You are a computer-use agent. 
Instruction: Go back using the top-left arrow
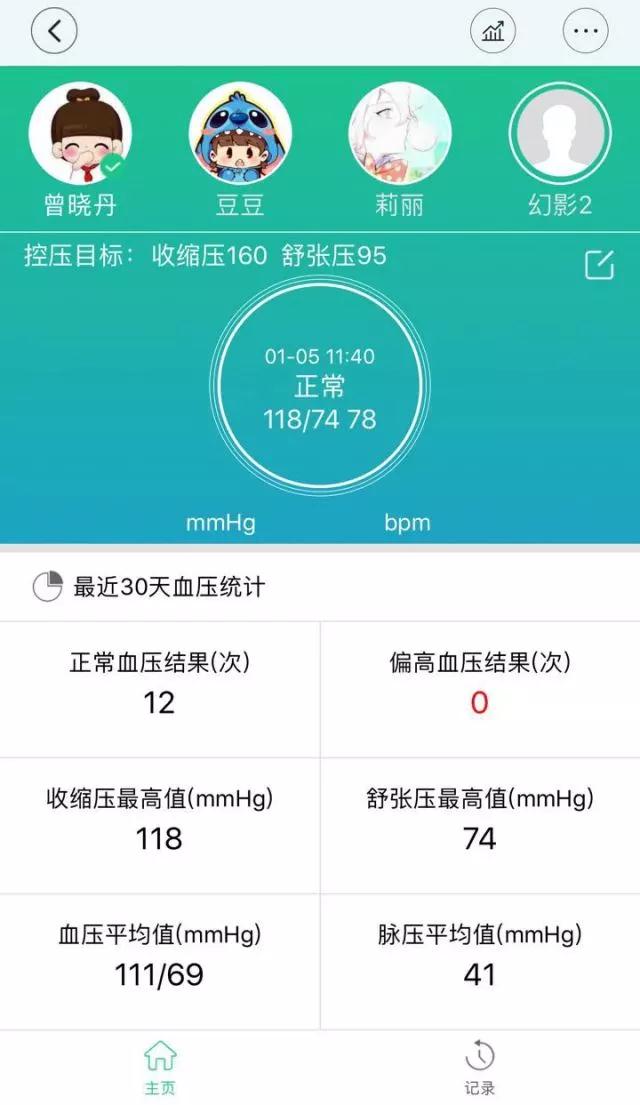point(54,31)
